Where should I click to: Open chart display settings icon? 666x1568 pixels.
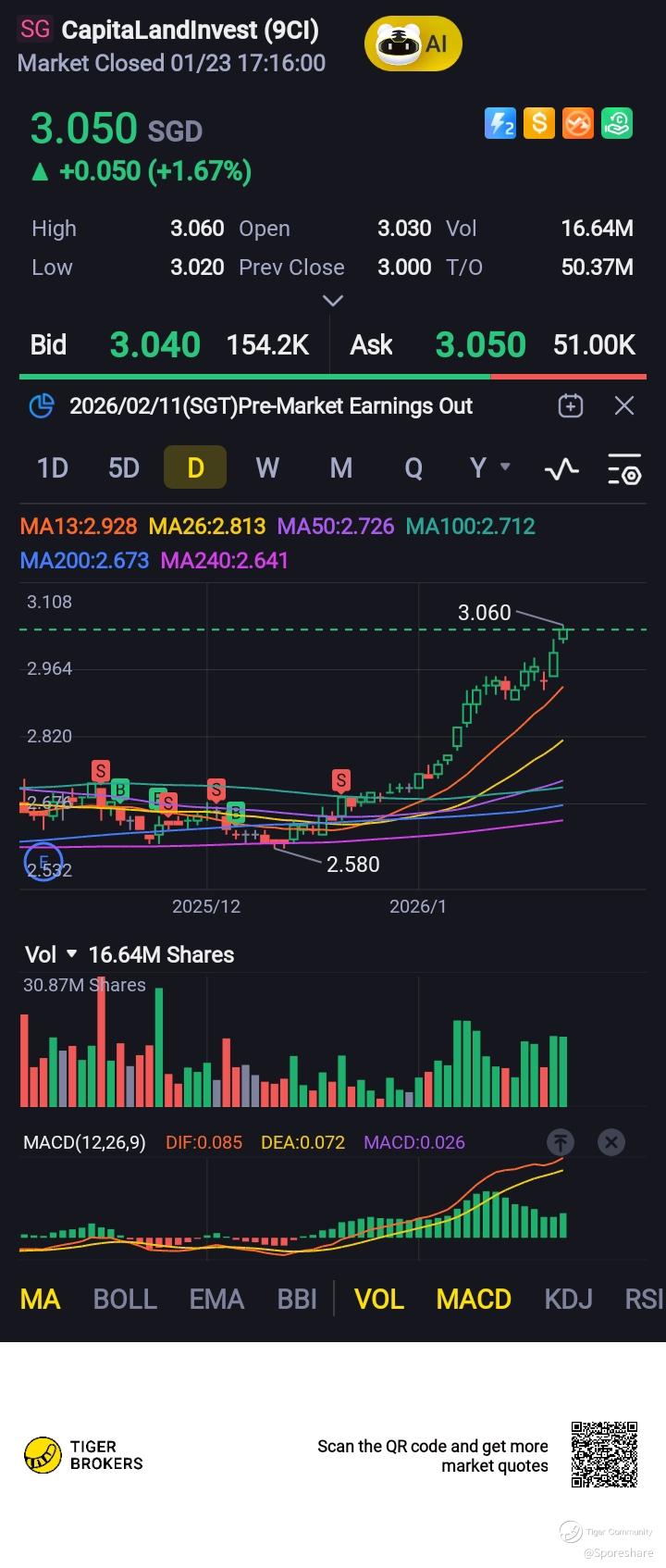point(624,469)
